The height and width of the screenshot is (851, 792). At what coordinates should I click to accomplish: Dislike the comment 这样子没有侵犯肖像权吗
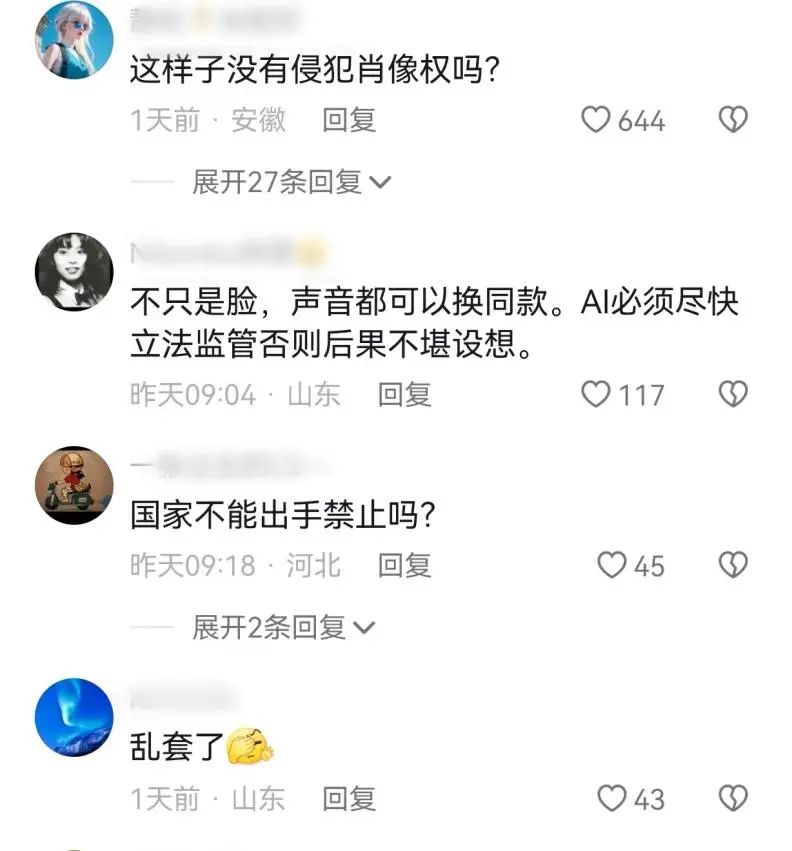(733, 121)
